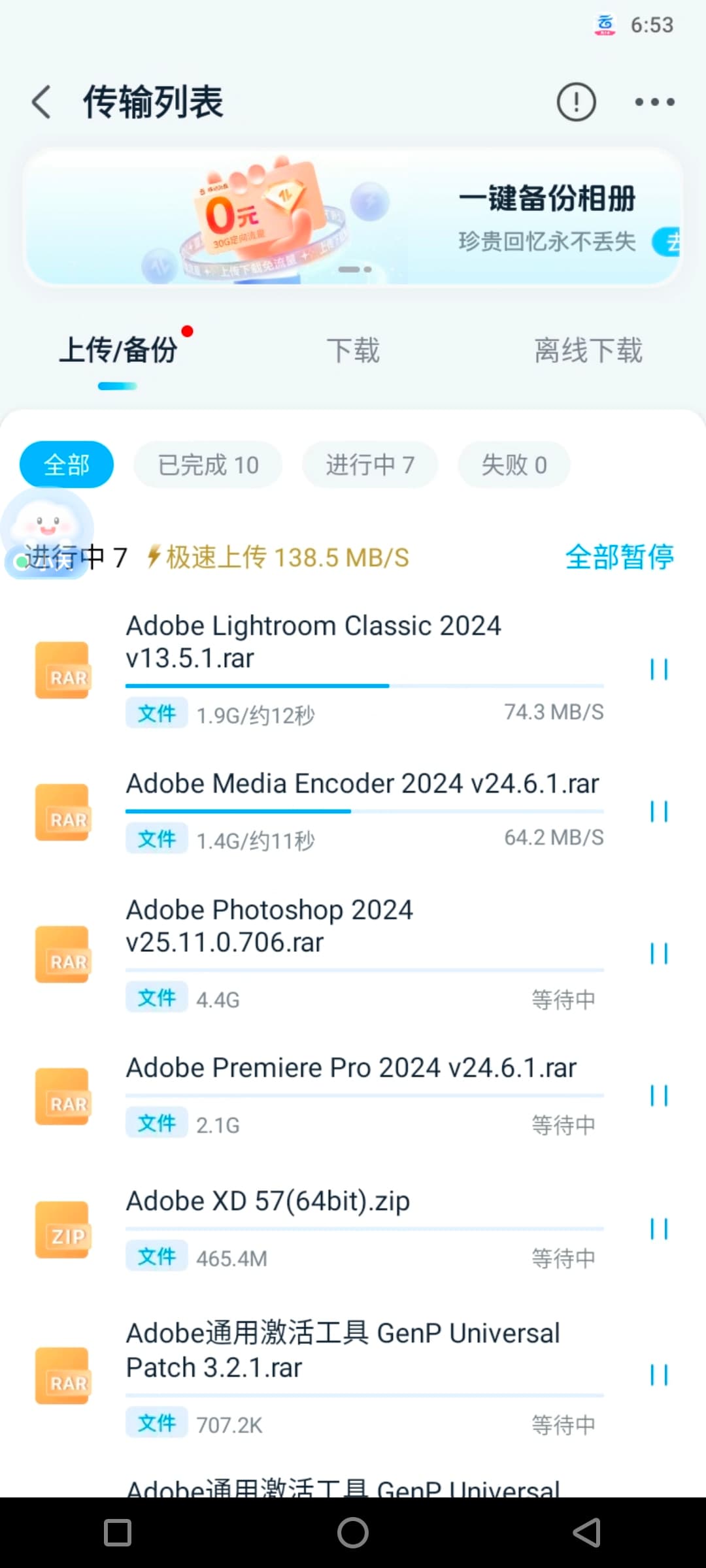Tap the system home button
Screen dimensions: 706x1568
353,1533
